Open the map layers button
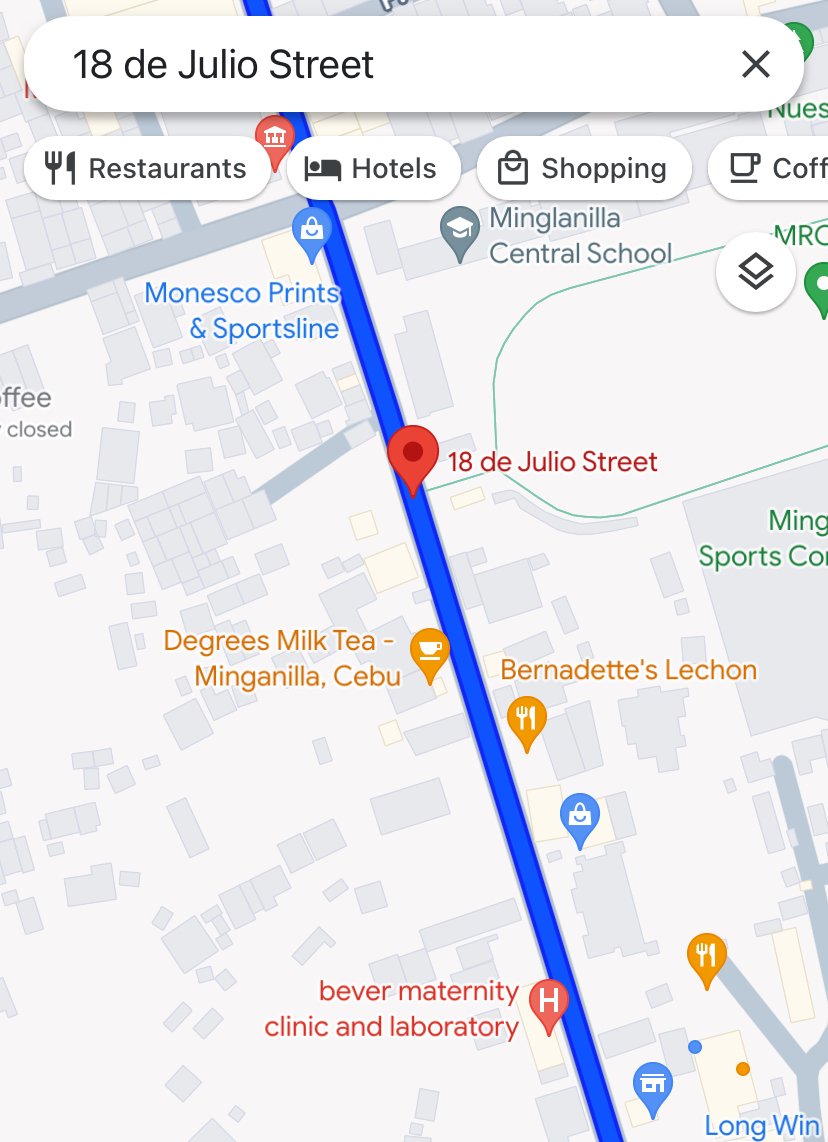Viewport: 828px width, 1142px height. click(x=756, y=272)
